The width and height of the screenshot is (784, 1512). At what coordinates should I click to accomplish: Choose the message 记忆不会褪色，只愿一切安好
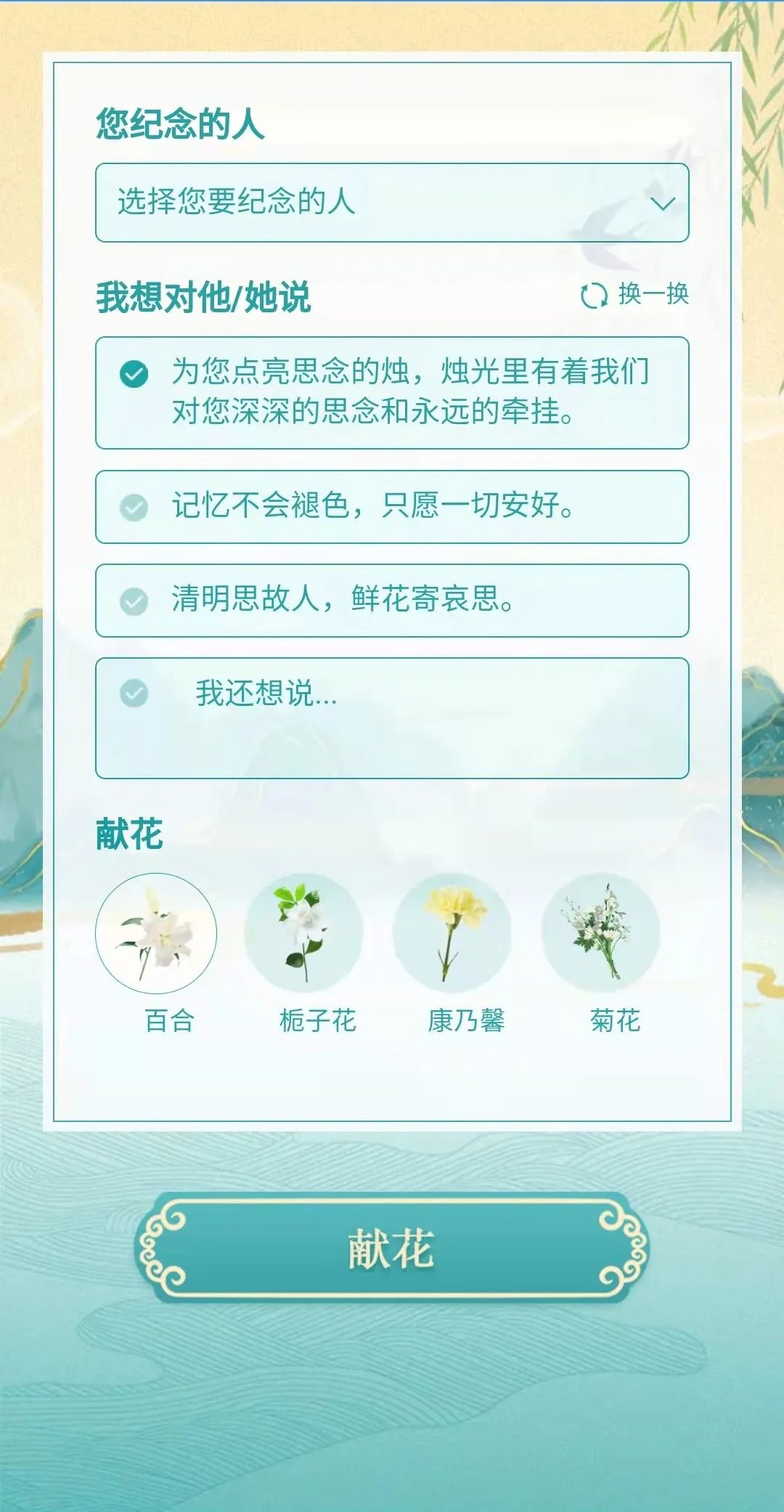tap(392, 507)
